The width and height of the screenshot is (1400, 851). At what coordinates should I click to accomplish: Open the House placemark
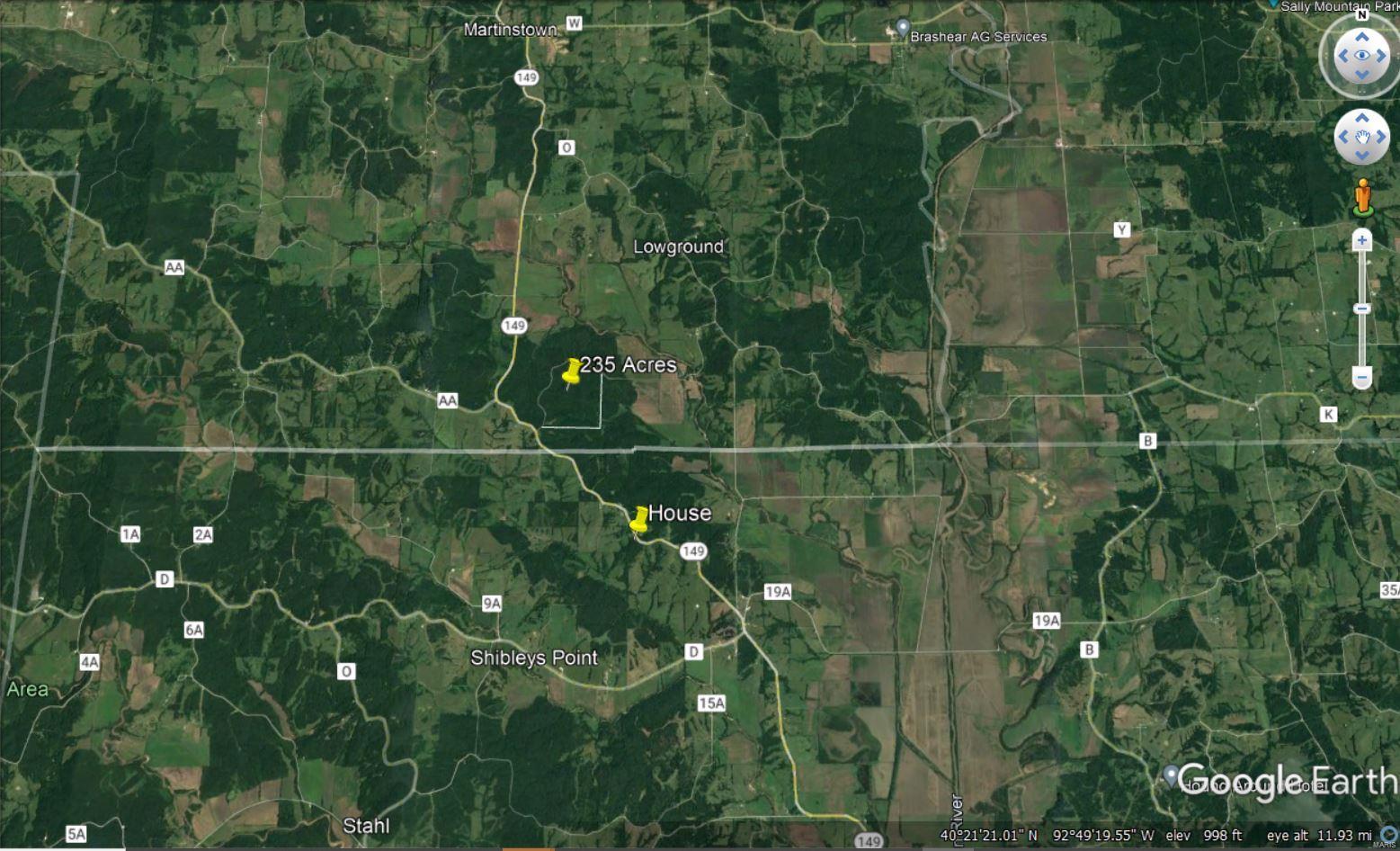[639, 519]
